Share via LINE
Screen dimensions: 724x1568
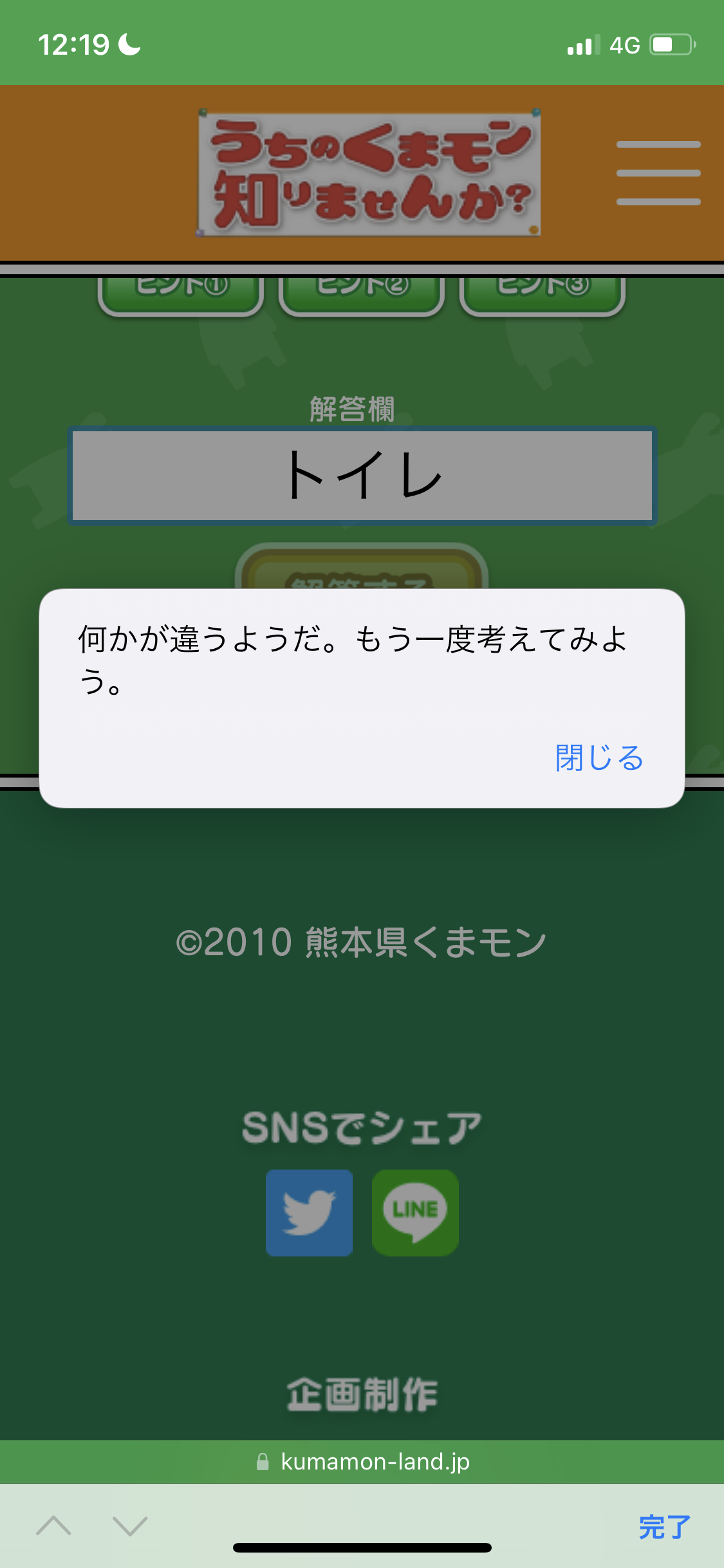415,1213
